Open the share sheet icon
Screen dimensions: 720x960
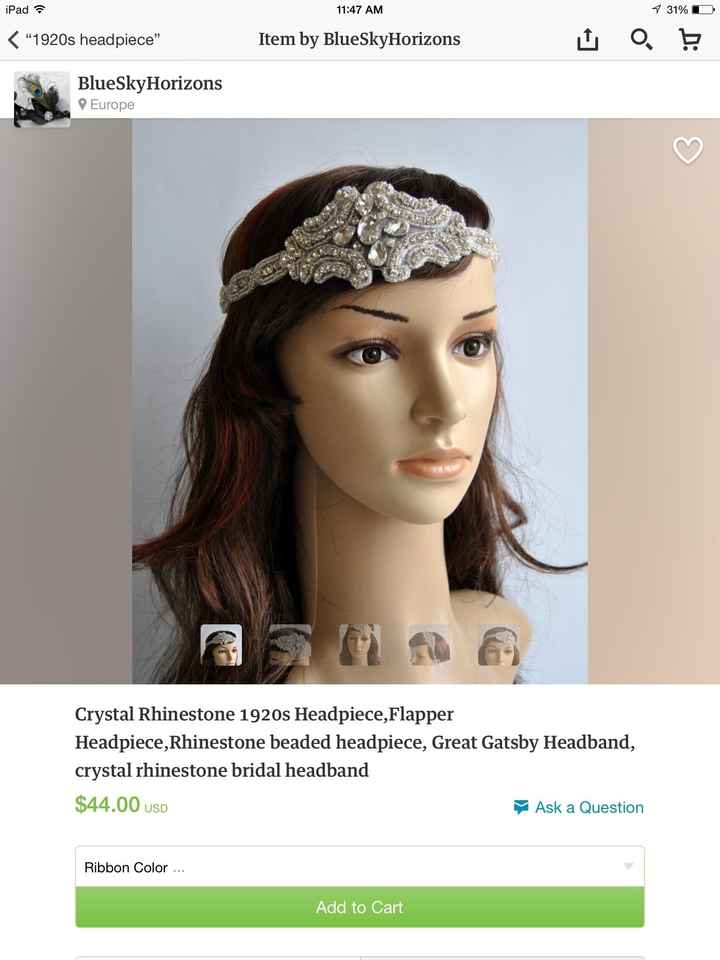(x=587, y=39)
